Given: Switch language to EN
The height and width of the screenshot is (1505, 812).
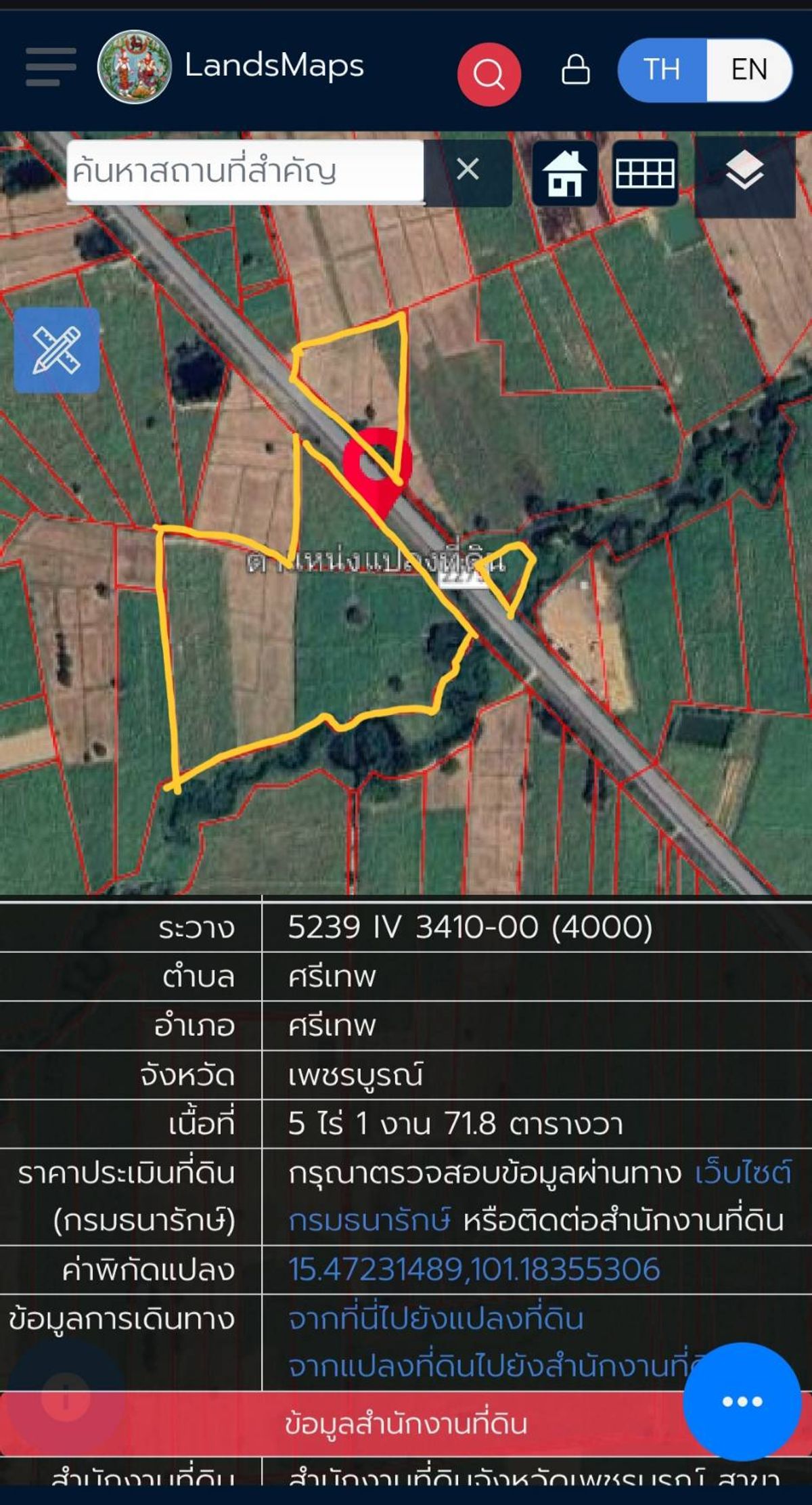Looking at the screenshot, I should coord(749,70).
